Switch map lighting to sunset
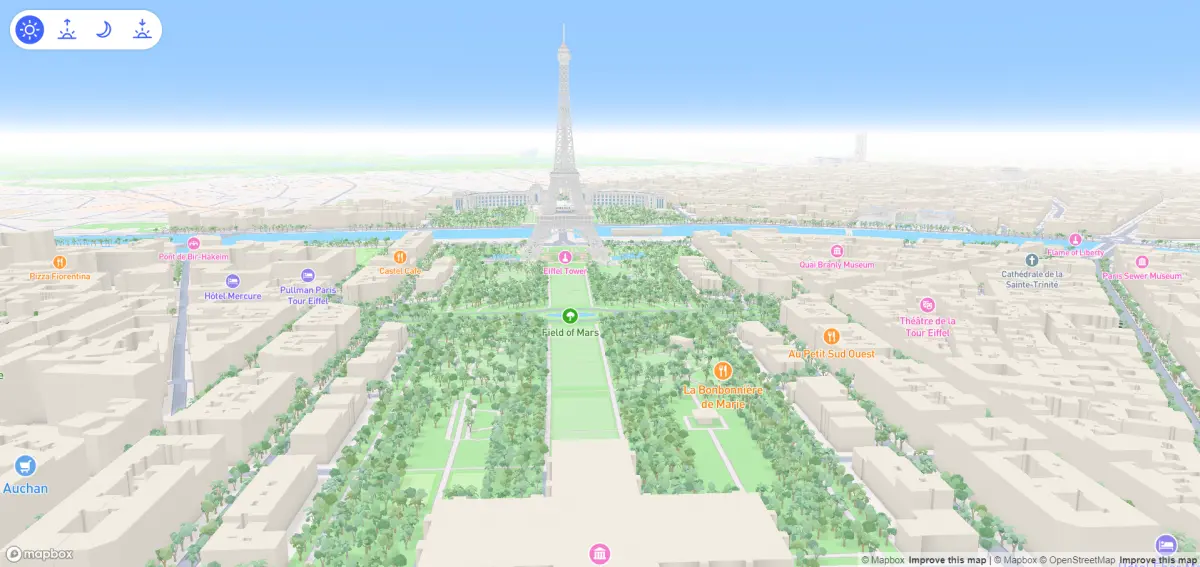Screen dimensions: 1200x567 point(142,30)
